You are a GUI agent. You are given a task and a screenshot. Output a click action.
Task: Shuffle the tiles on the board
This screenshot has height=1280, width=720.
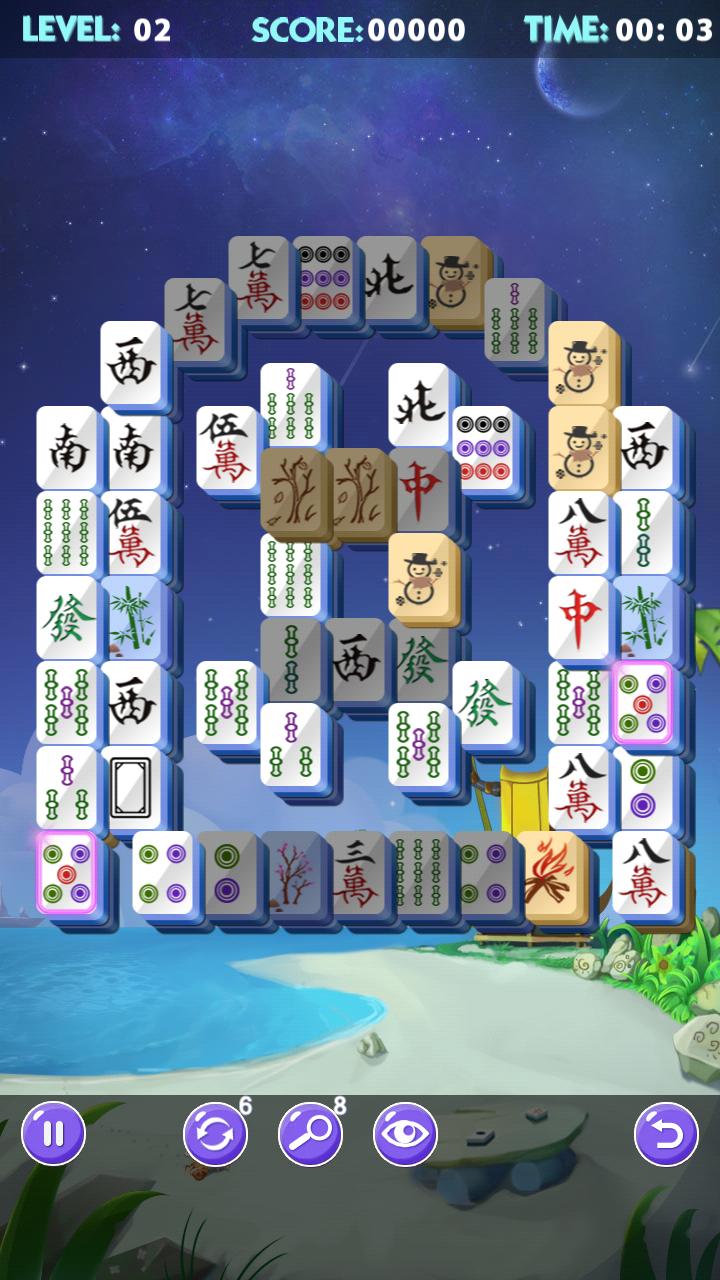coord(215,1134)
